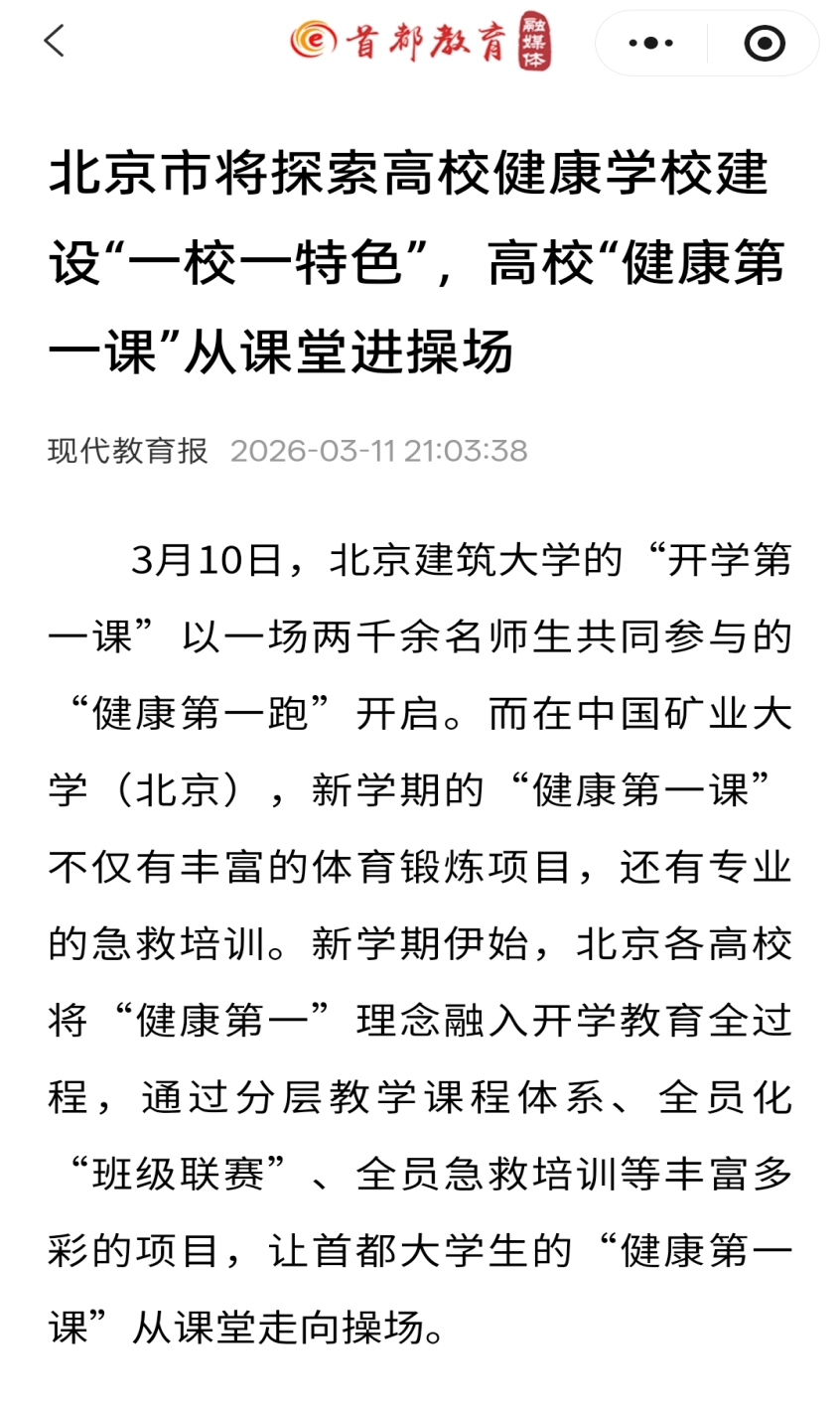Close the mini program with circle button
This screenshot has width=840, height=1402.
(764, 43)
